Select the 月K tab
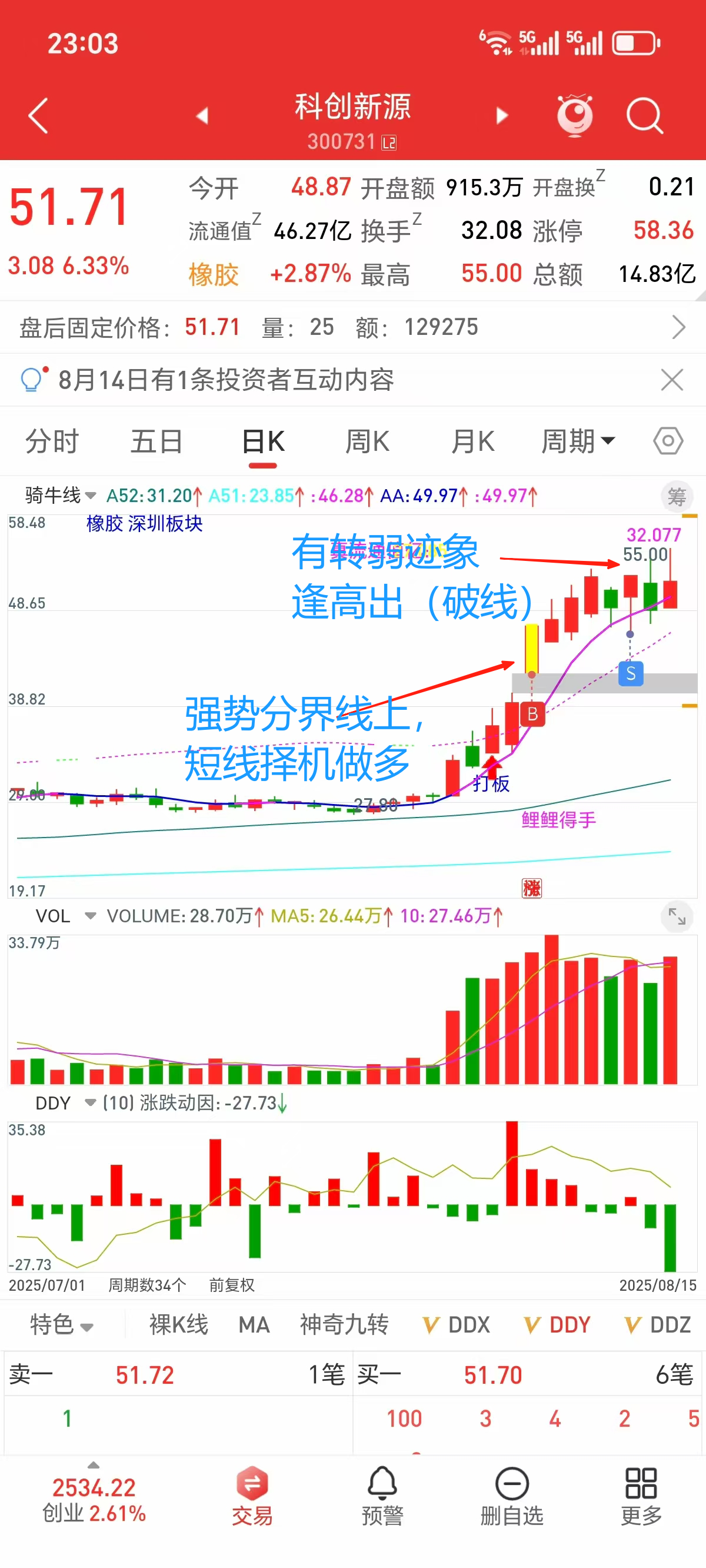Viewport: 706px width, 1568px height. coord(472,441)
